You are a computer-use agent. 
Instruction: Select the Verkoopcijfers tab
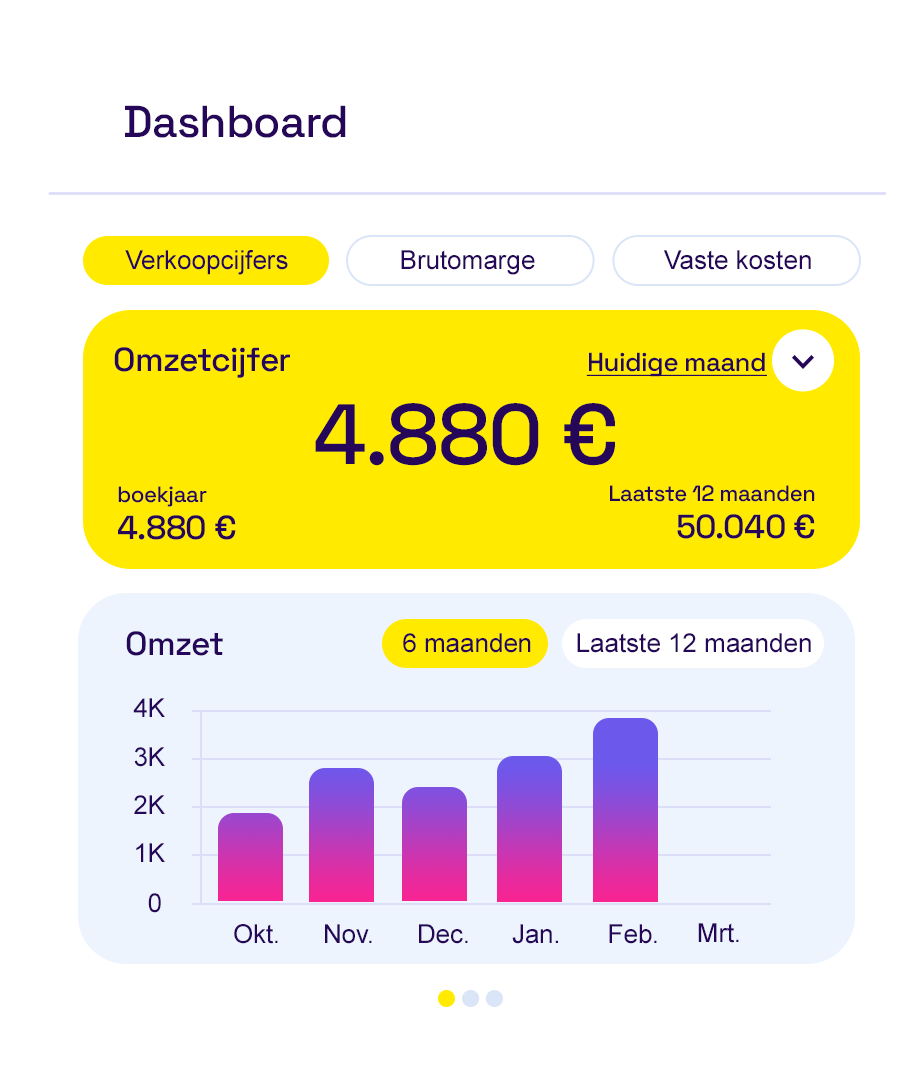tap(206, 261)
